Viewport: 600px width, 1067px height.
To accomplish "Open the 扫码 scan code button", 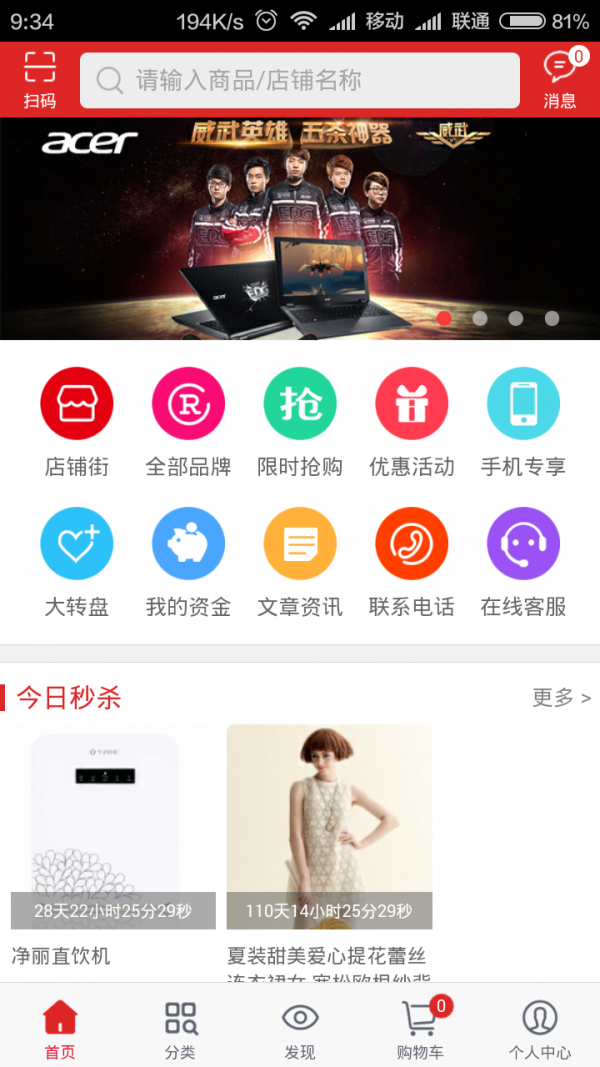I will [x=40, y=79].
